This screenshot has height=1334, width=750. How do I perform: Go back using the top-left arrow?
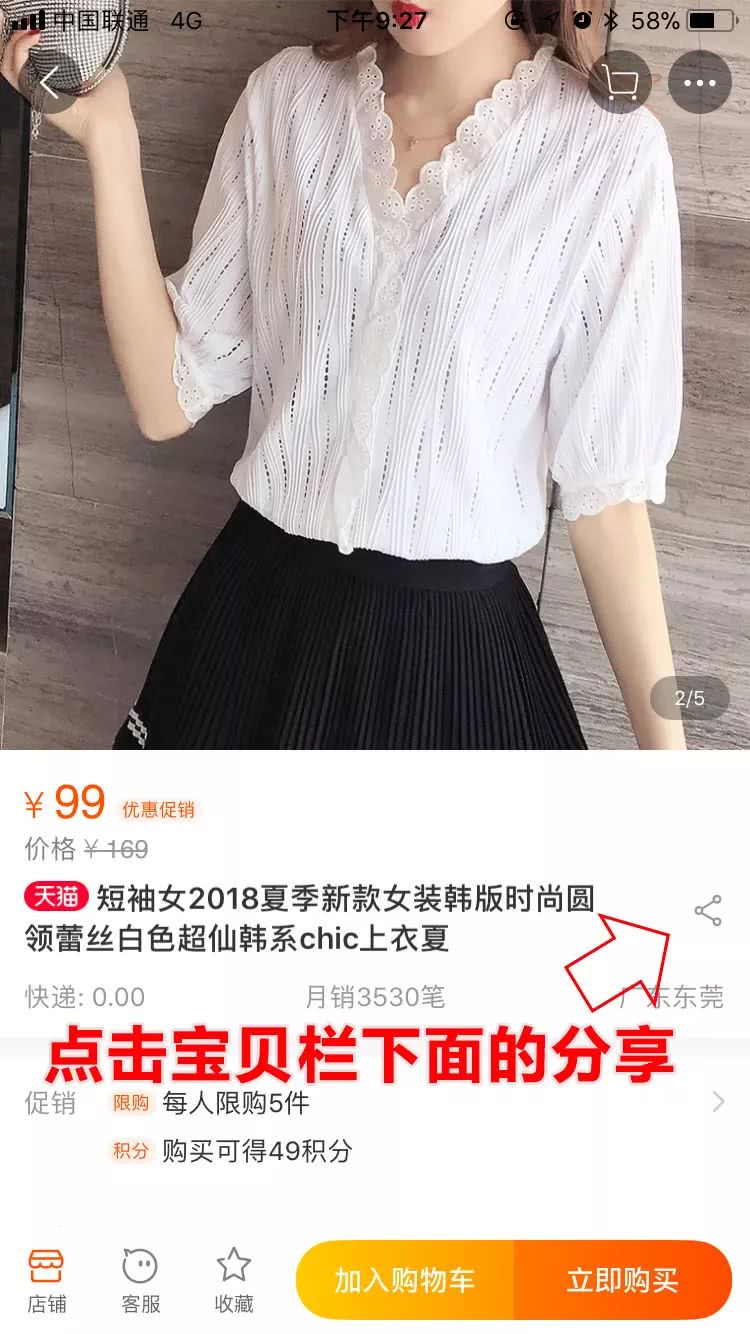(48, 82)
